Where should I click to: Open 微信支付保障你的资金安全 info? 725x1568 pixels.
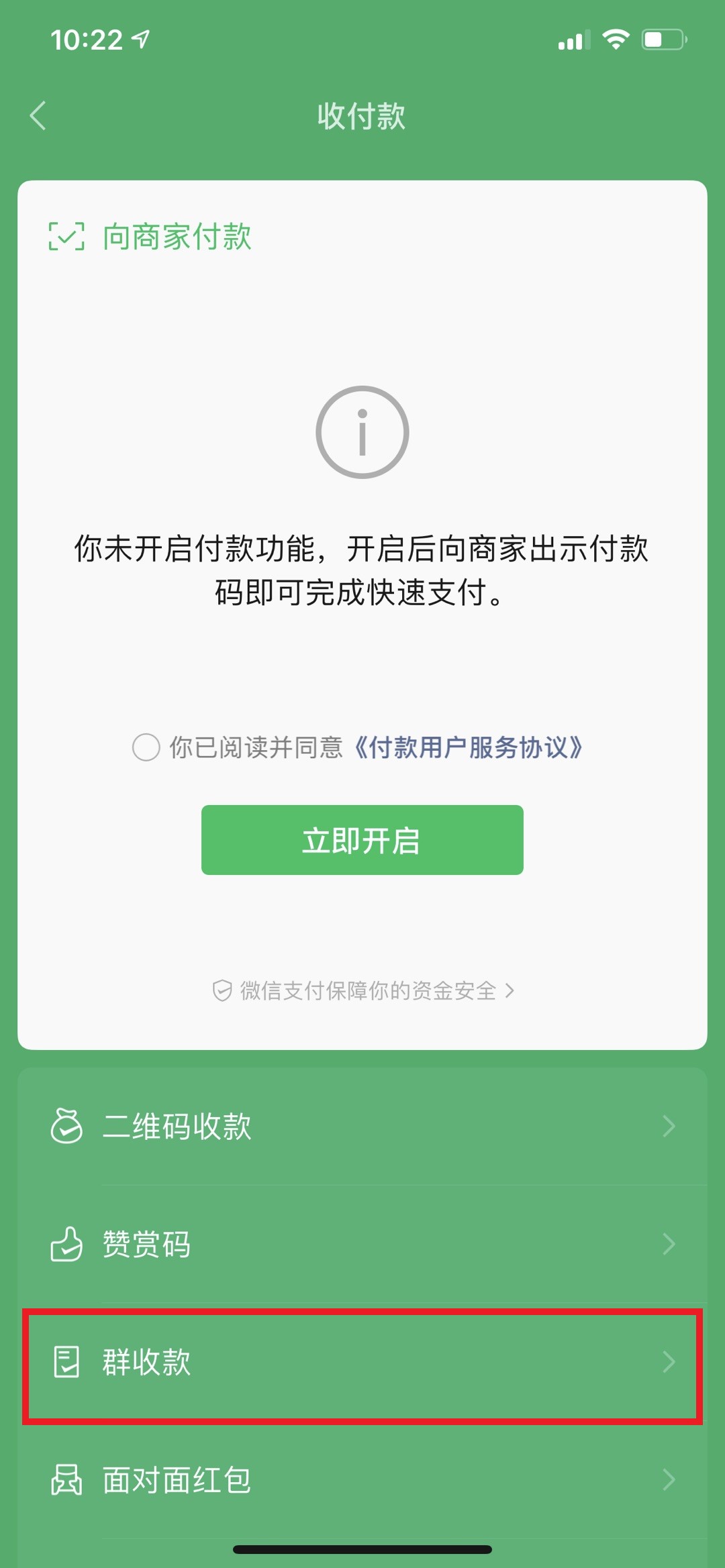point(362,990)
